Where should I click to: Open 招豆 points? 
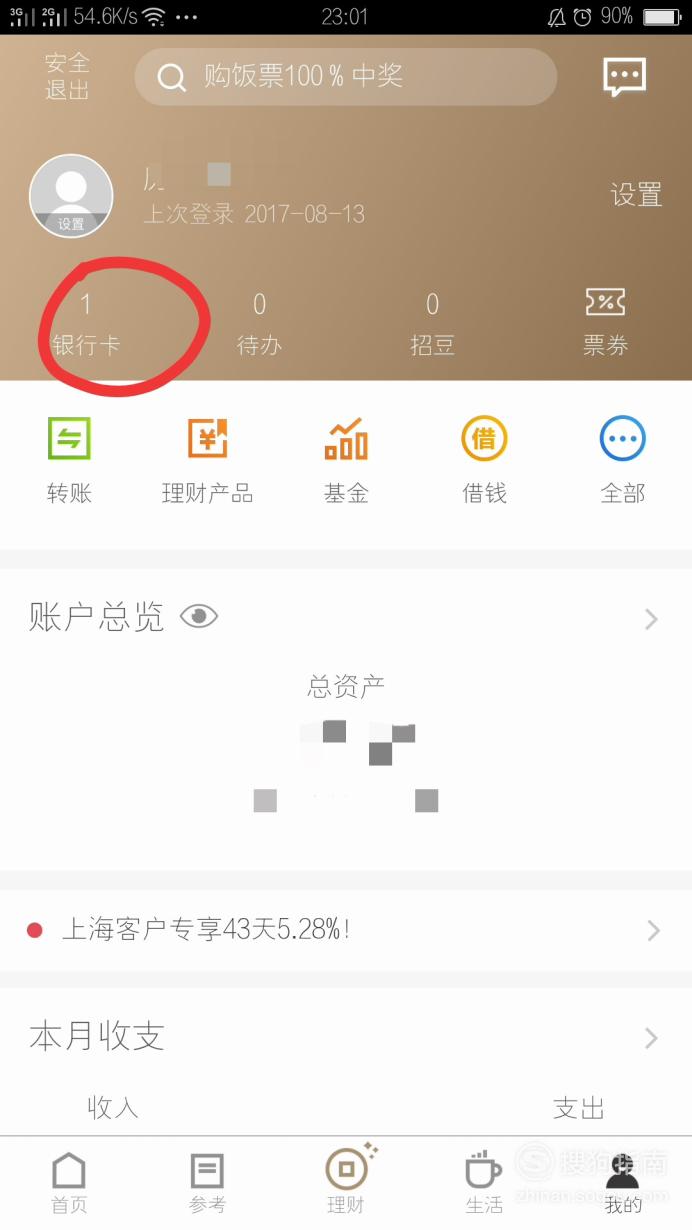coord(432,324)
